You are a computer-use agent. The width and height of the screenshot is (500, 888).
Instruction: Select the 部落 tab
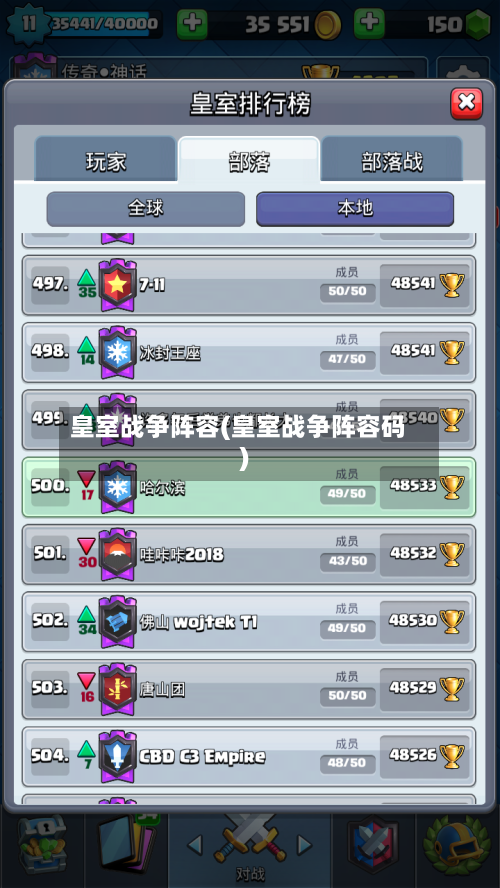click(x=249, y=161)
